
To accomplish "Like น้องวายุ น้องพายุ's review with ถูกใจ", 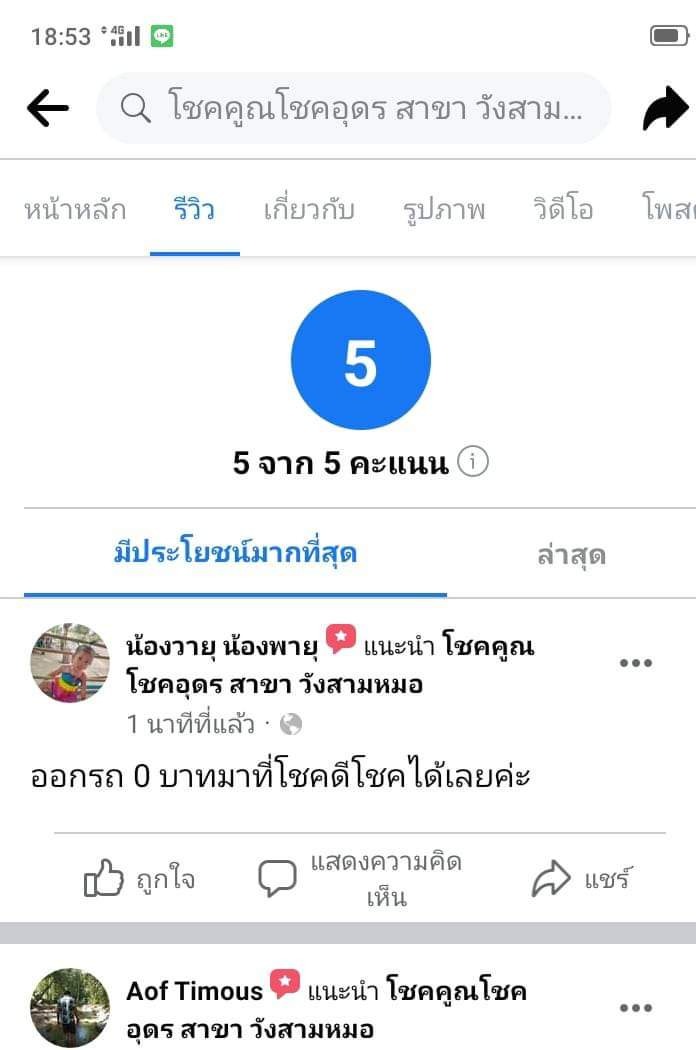I will 140,880.
